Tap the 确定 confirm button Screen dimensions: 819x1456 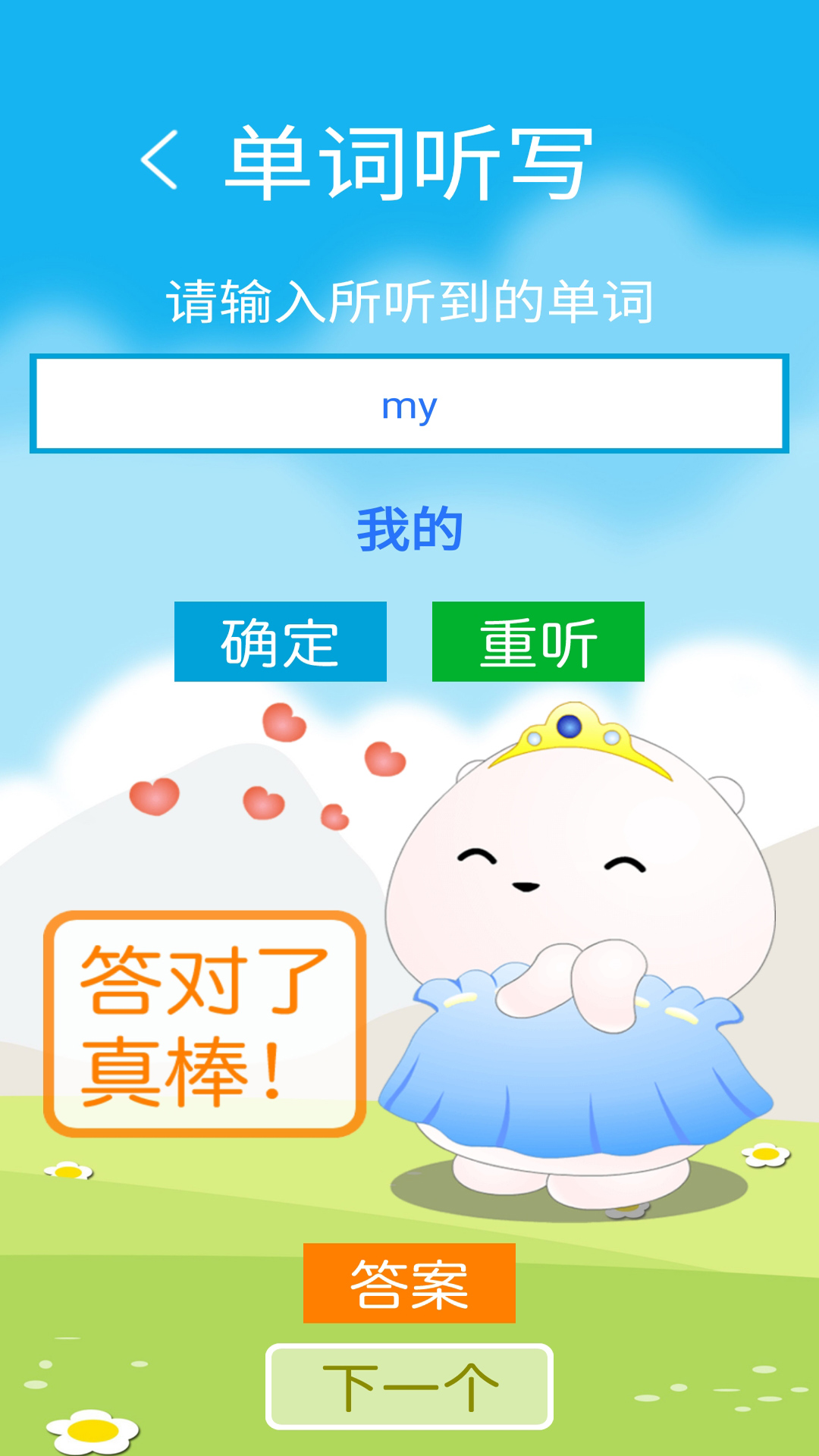pos(281,641)
